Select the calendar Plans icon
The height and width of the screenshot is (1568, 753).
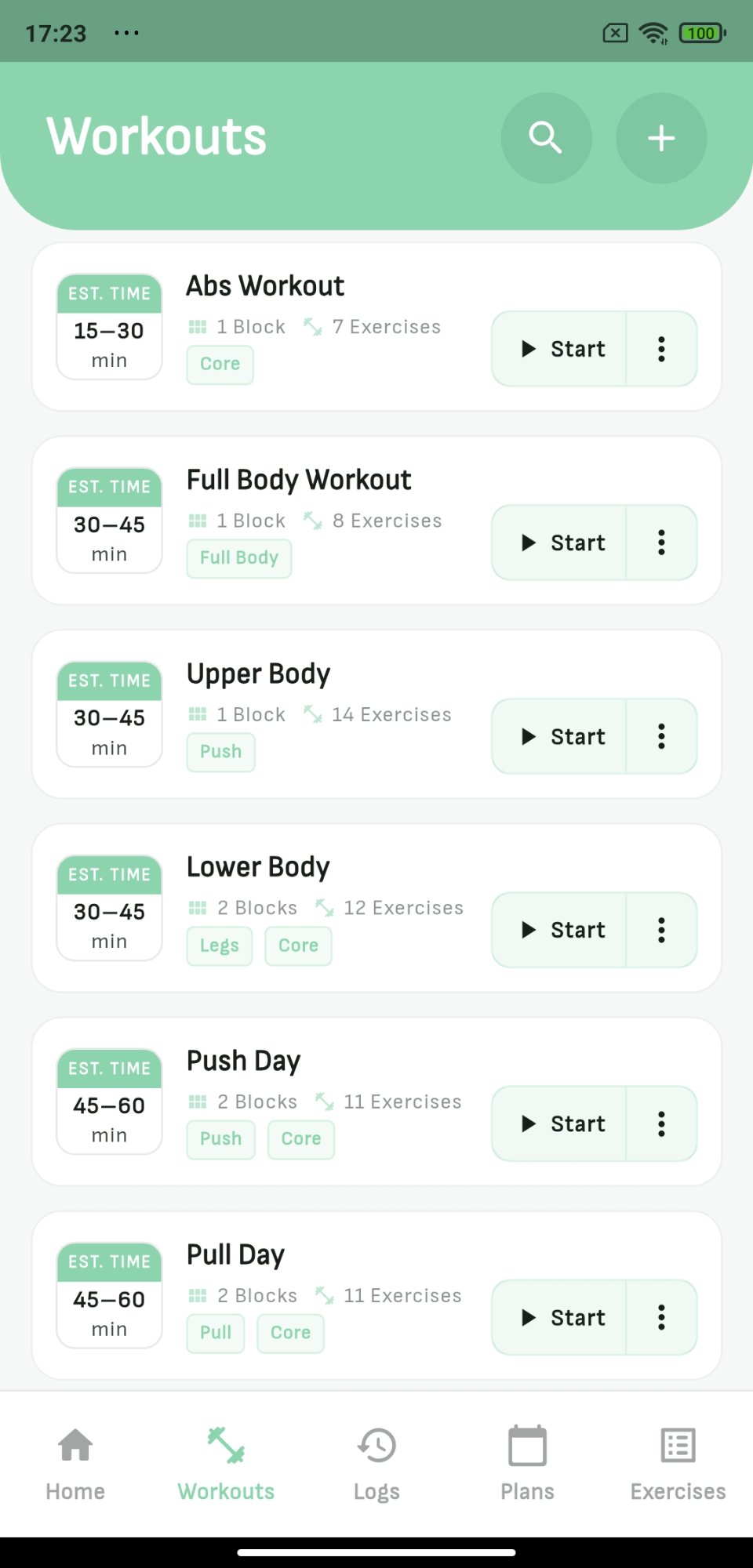coord(526,1458)
